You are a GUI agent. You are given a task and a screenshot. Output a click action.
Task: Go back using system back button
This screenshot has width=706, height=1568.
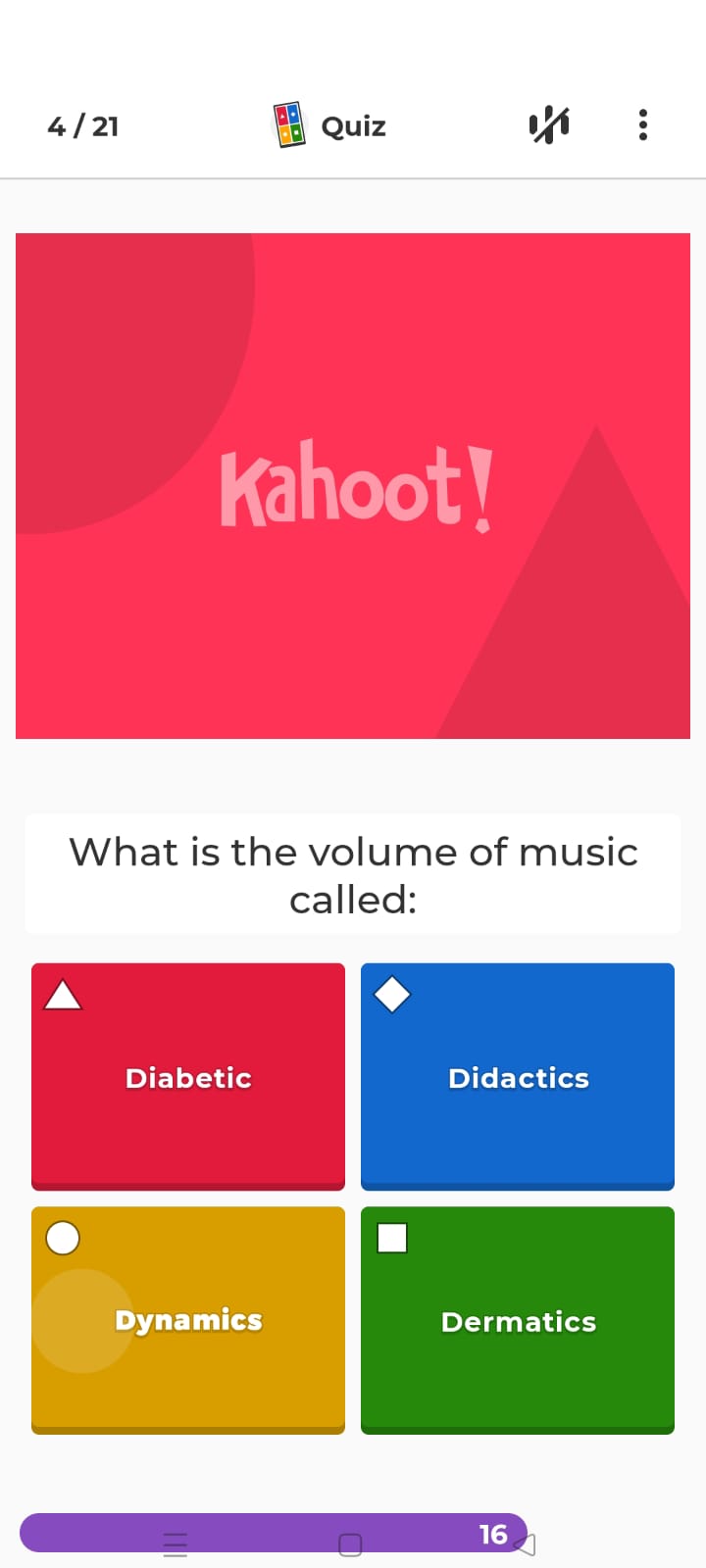(526, 1545)
